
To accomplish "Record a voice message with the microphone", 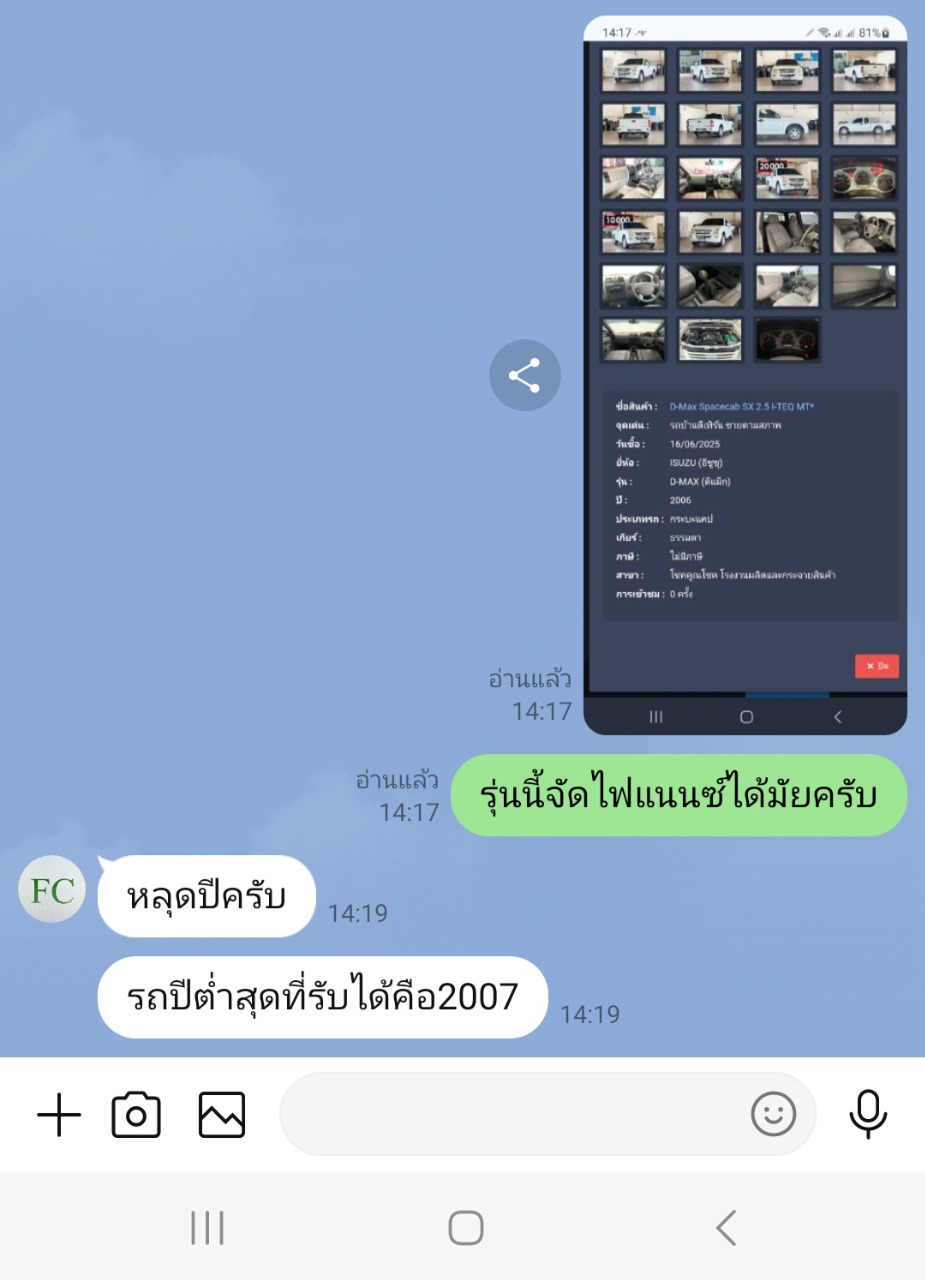I will pyautogui.click(x=867, y=1114).
